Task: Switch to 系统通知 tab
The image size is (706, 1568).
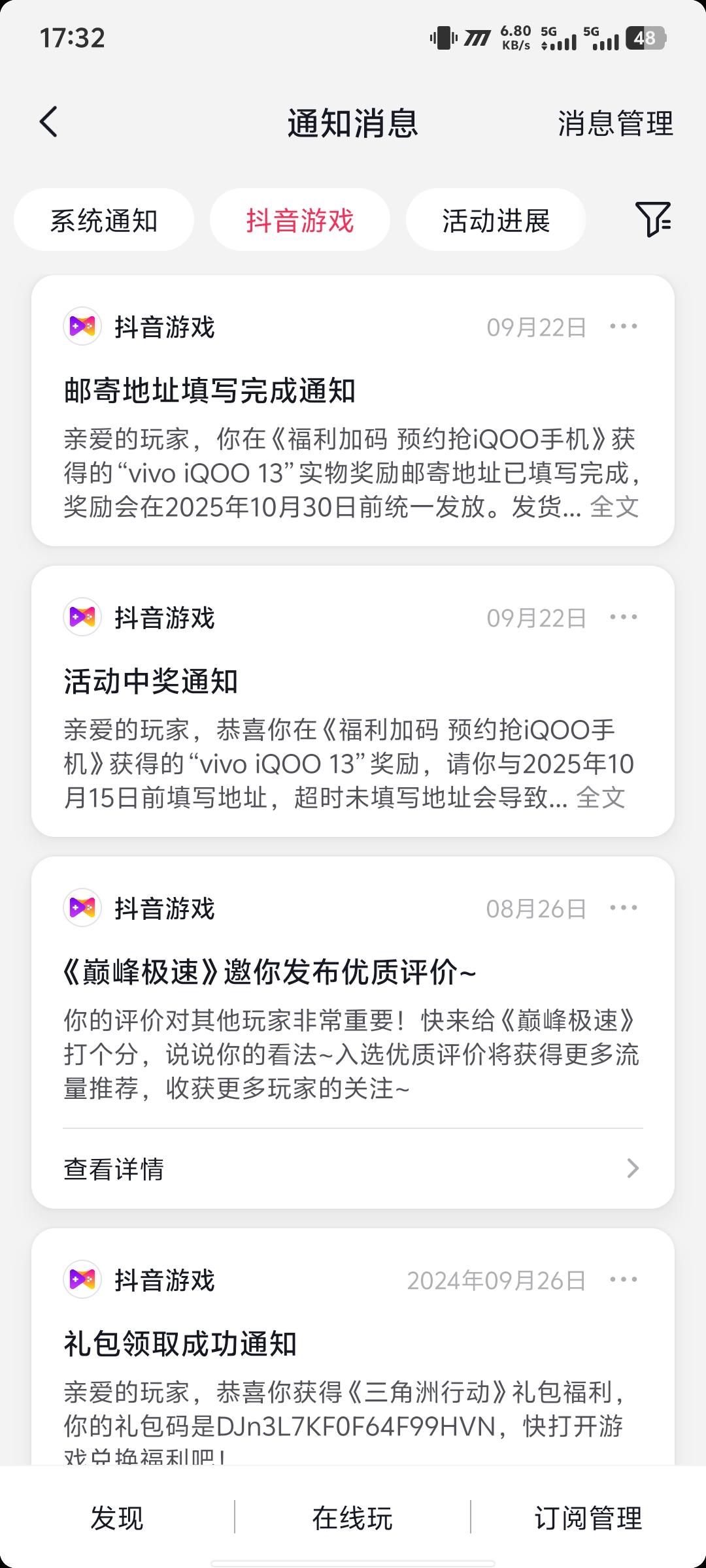Action: click(x=104, y=220)
